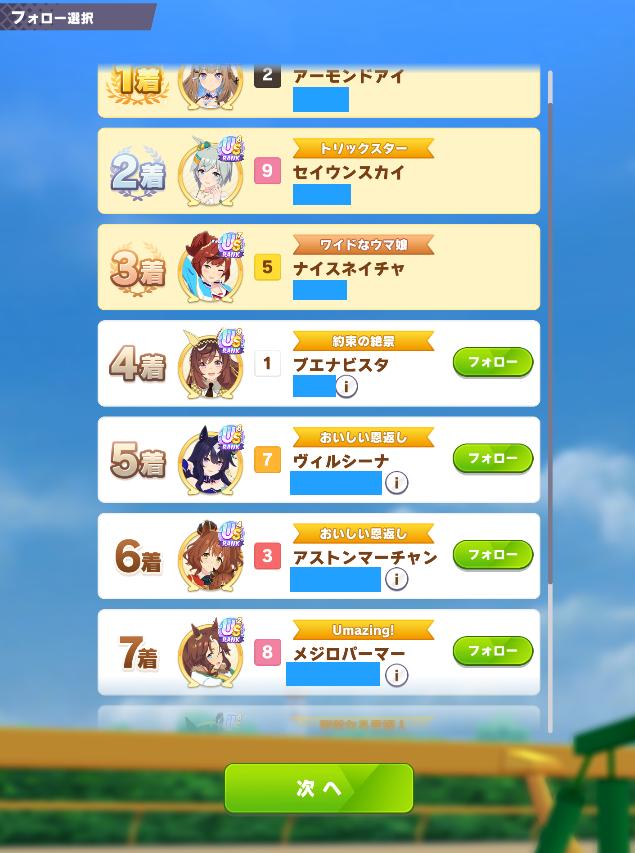Tap 次へ to proceed

tap(319, 788)
